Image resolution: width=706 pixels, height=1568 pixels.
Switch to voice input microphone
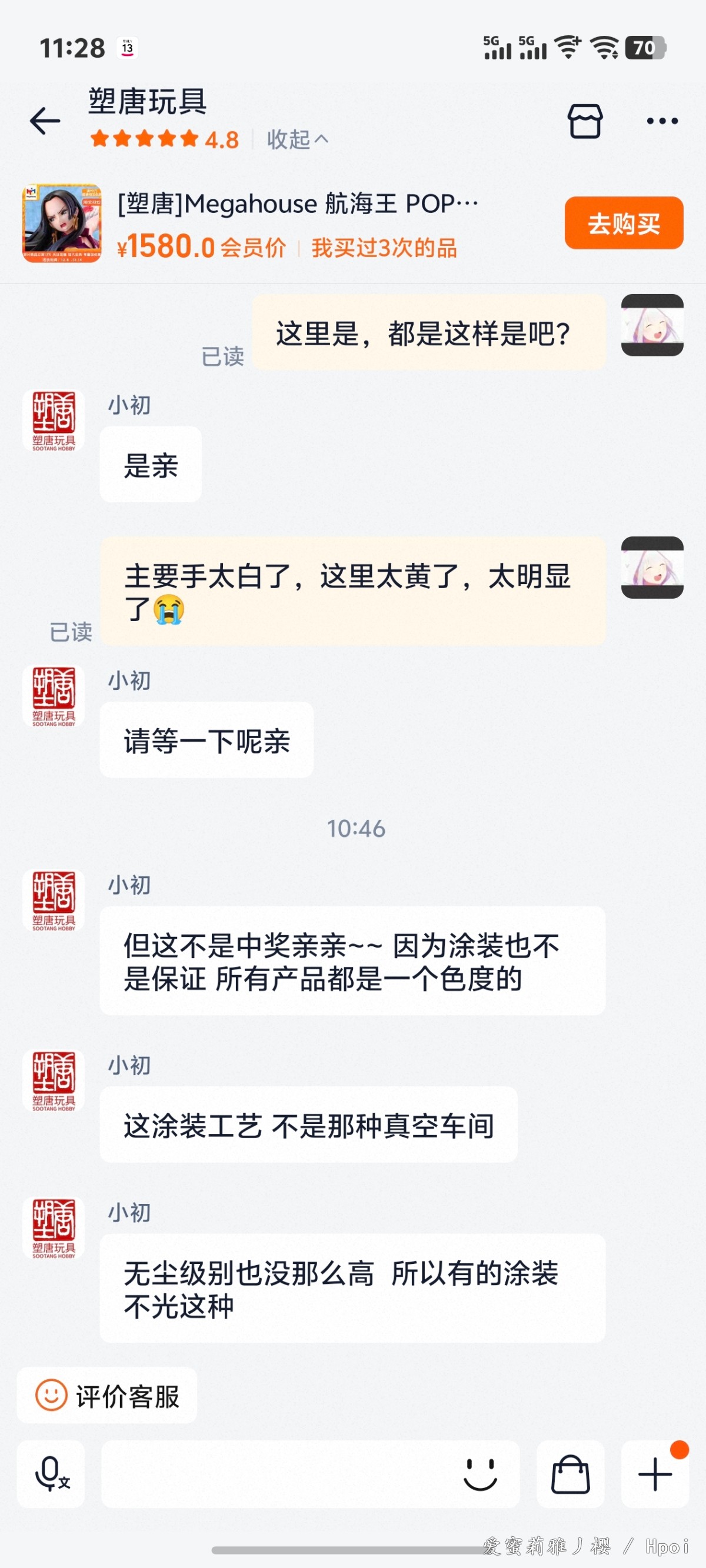pyautogui.click(x=51, y=1474)
